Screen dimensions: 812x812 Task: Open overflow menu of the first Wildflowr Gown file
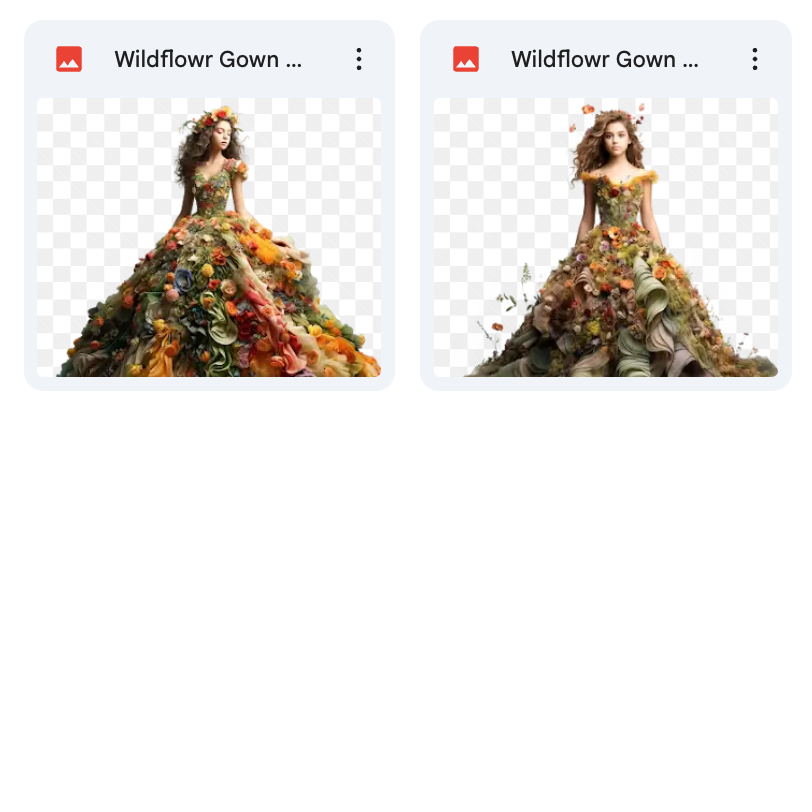coord(359,59)
